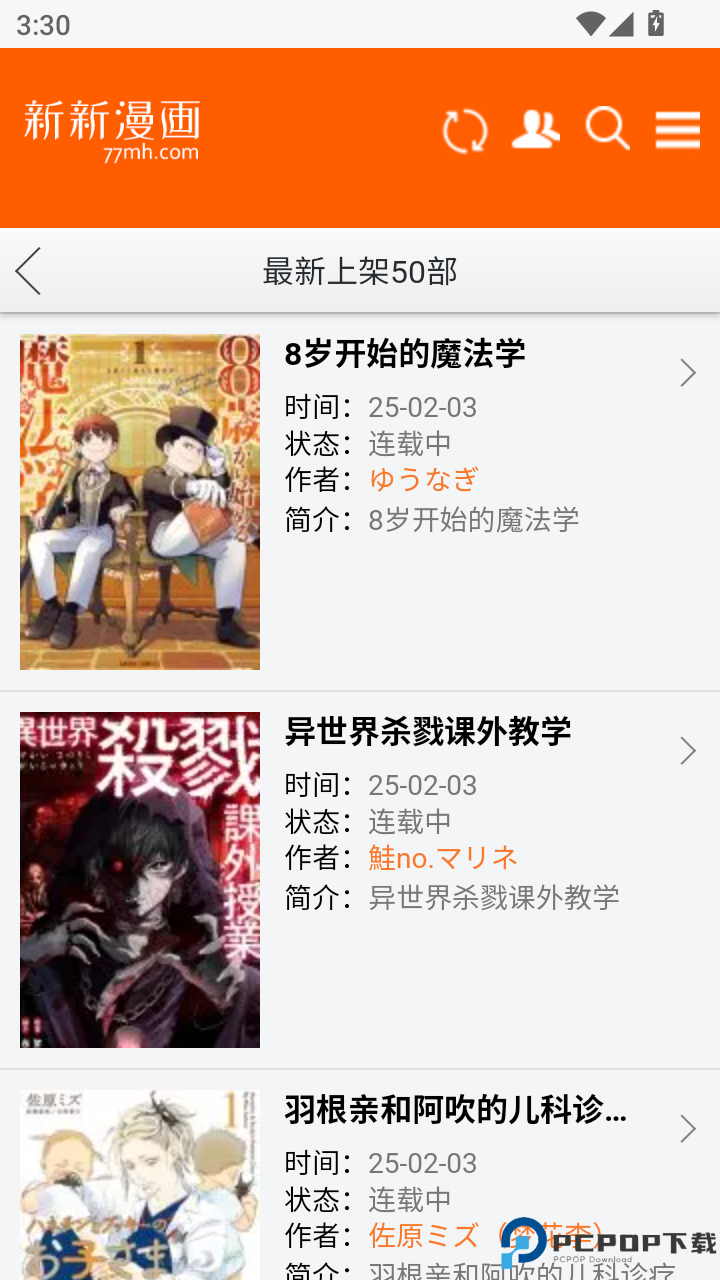Tap the search magnifier icon
This screenshot has height=1280, width=720.
pyautogui.click(x=606, y=130)
